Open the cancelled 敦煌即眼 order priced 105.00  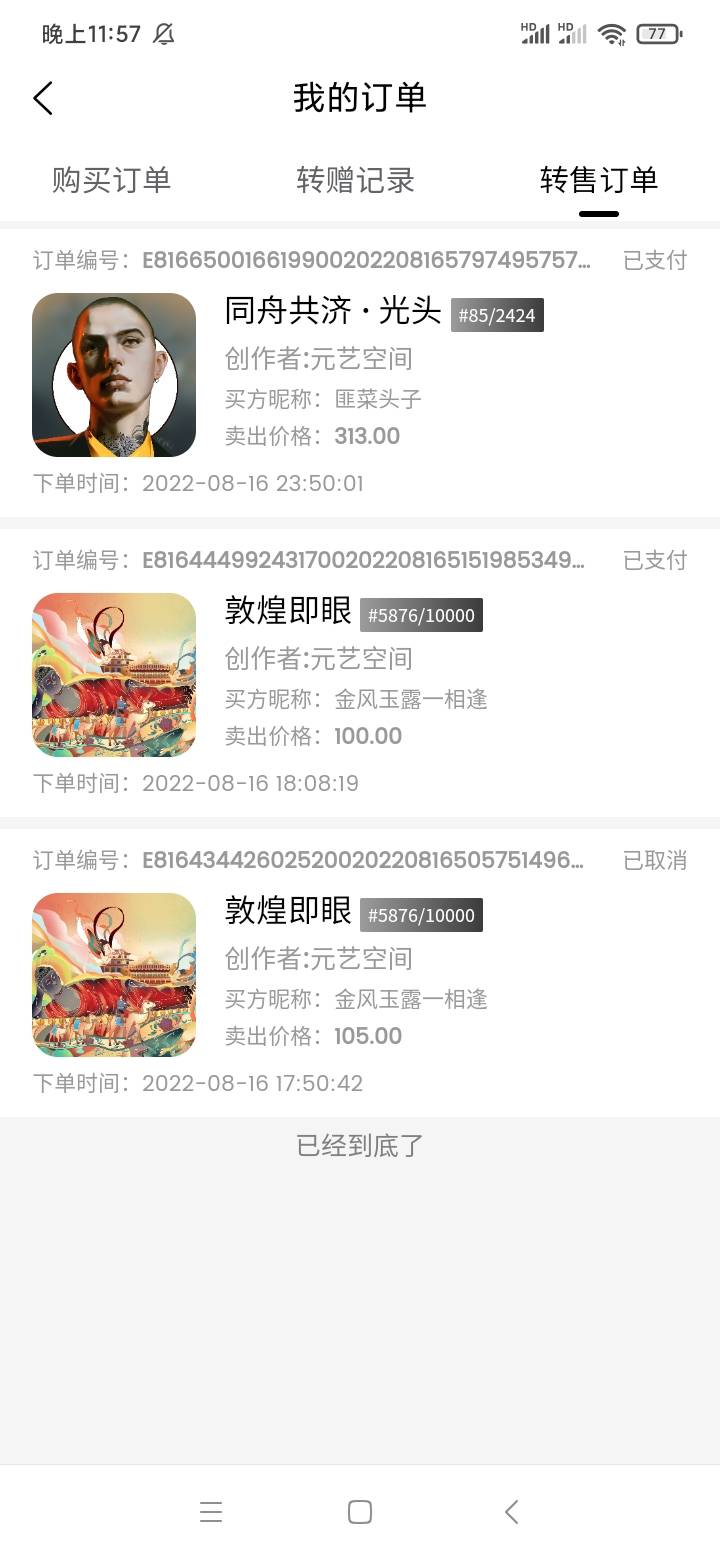click(x=360, y=972)
